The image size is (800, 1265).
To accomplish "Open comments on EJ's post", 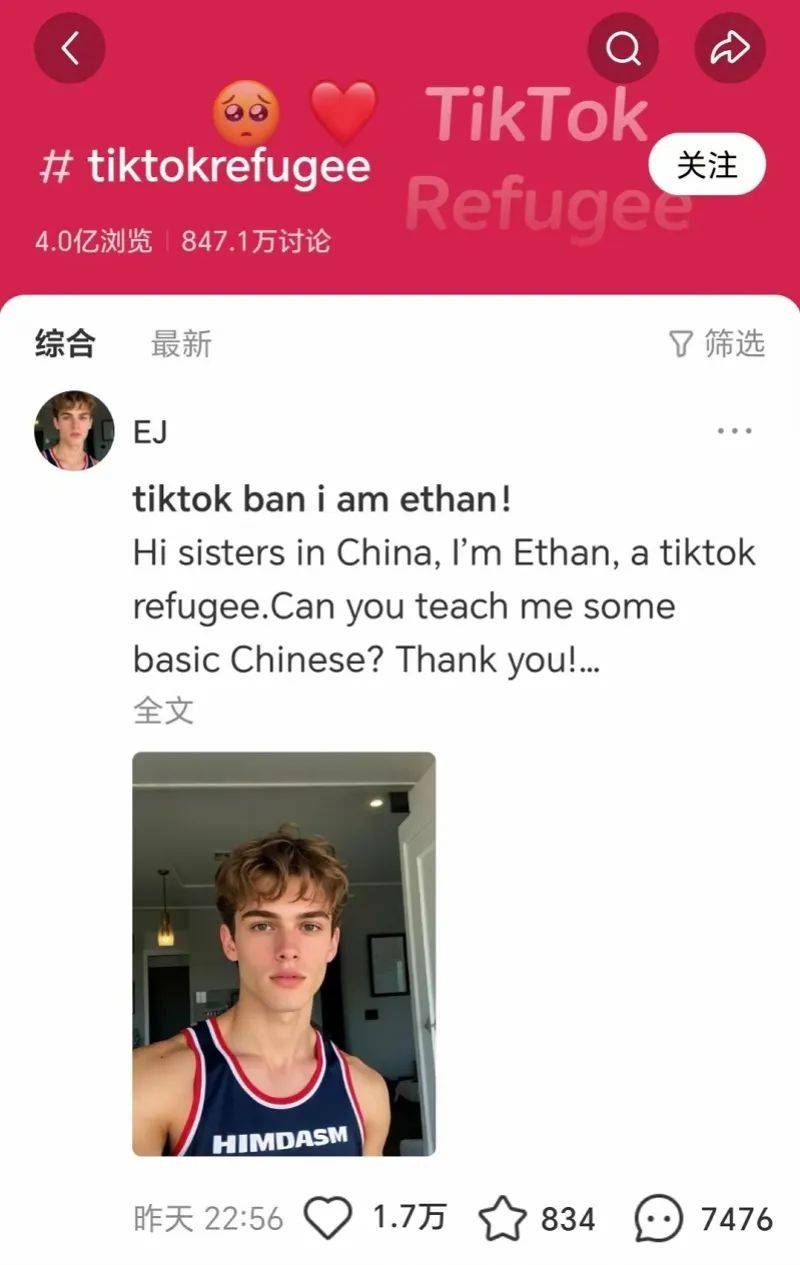I will (659, 1218).
